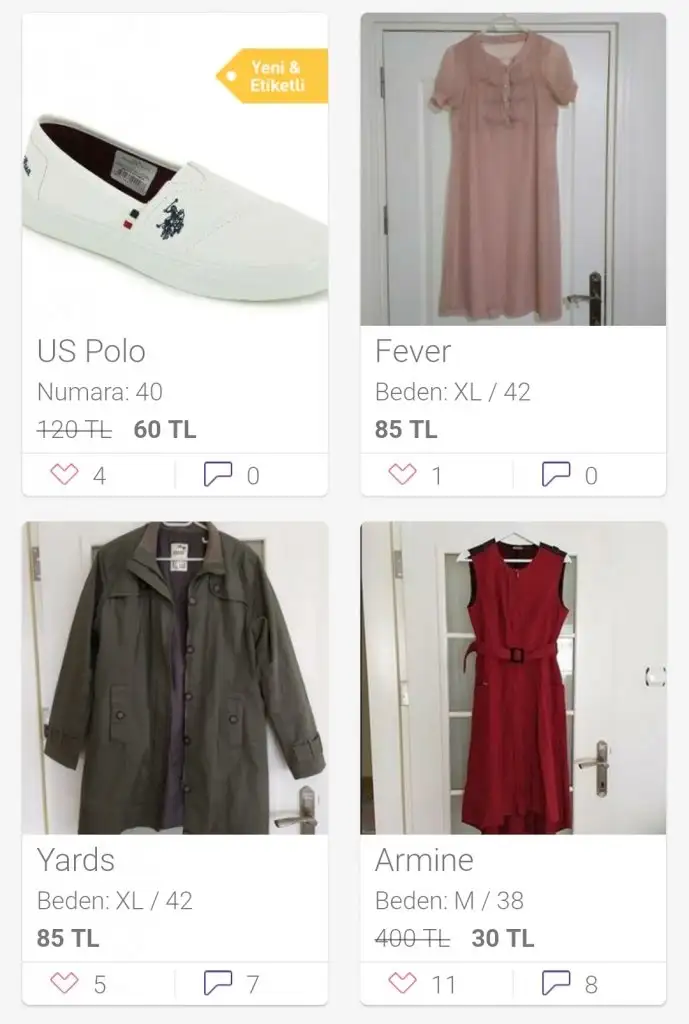Open the Fever pink dress listing

(513, 170)
